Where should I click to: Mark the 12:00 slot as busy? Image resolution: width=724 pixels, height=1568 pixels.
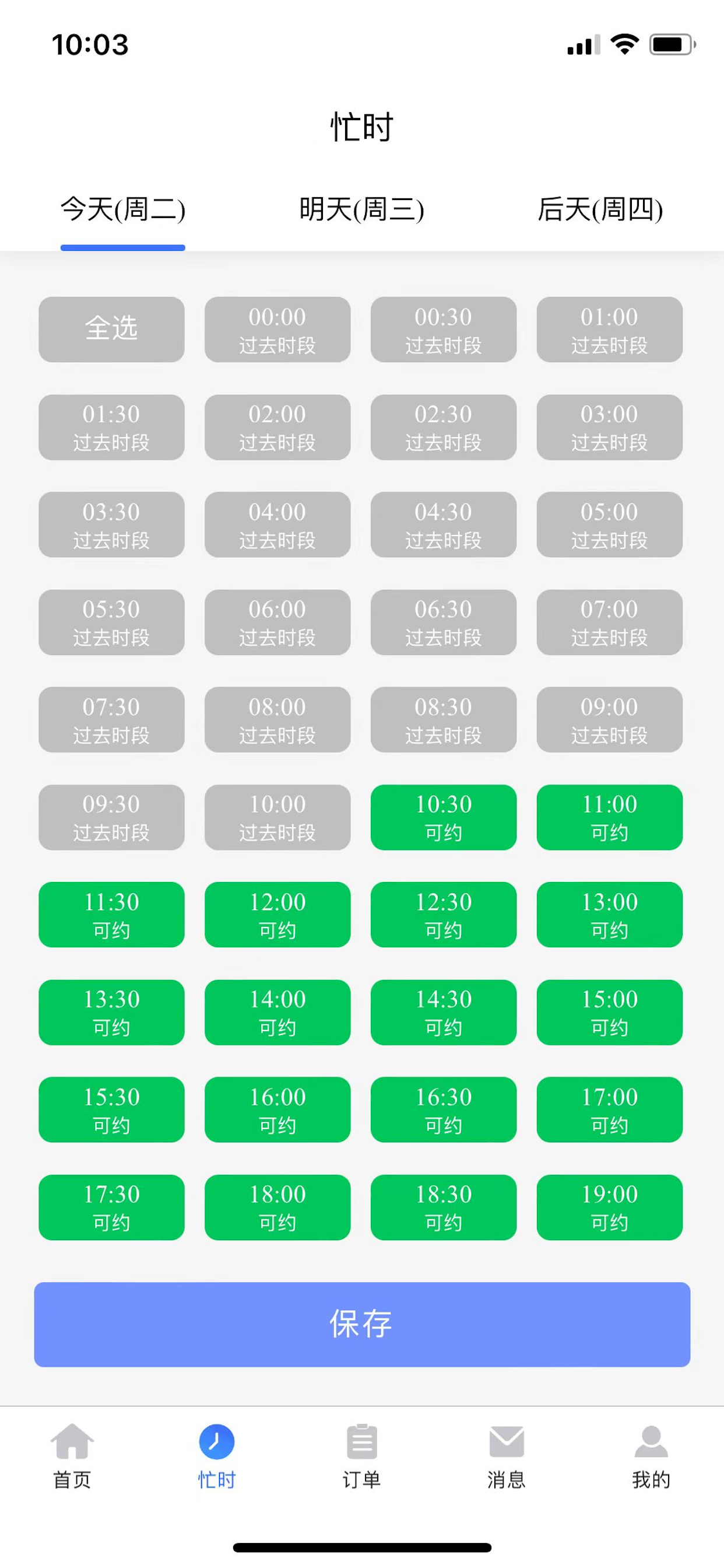(277, 914)
